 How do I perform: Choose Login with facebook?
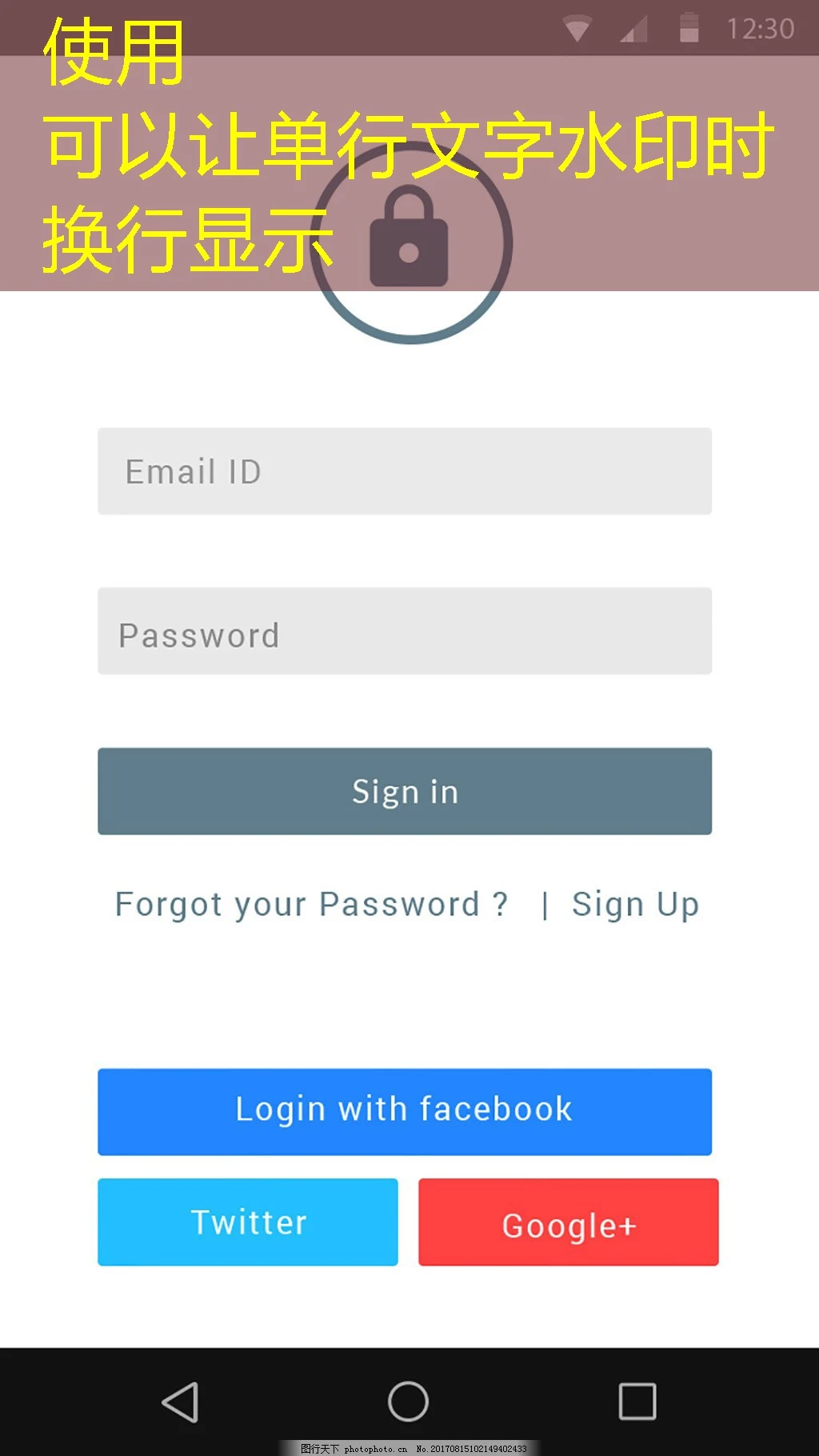coord(405,1111)
